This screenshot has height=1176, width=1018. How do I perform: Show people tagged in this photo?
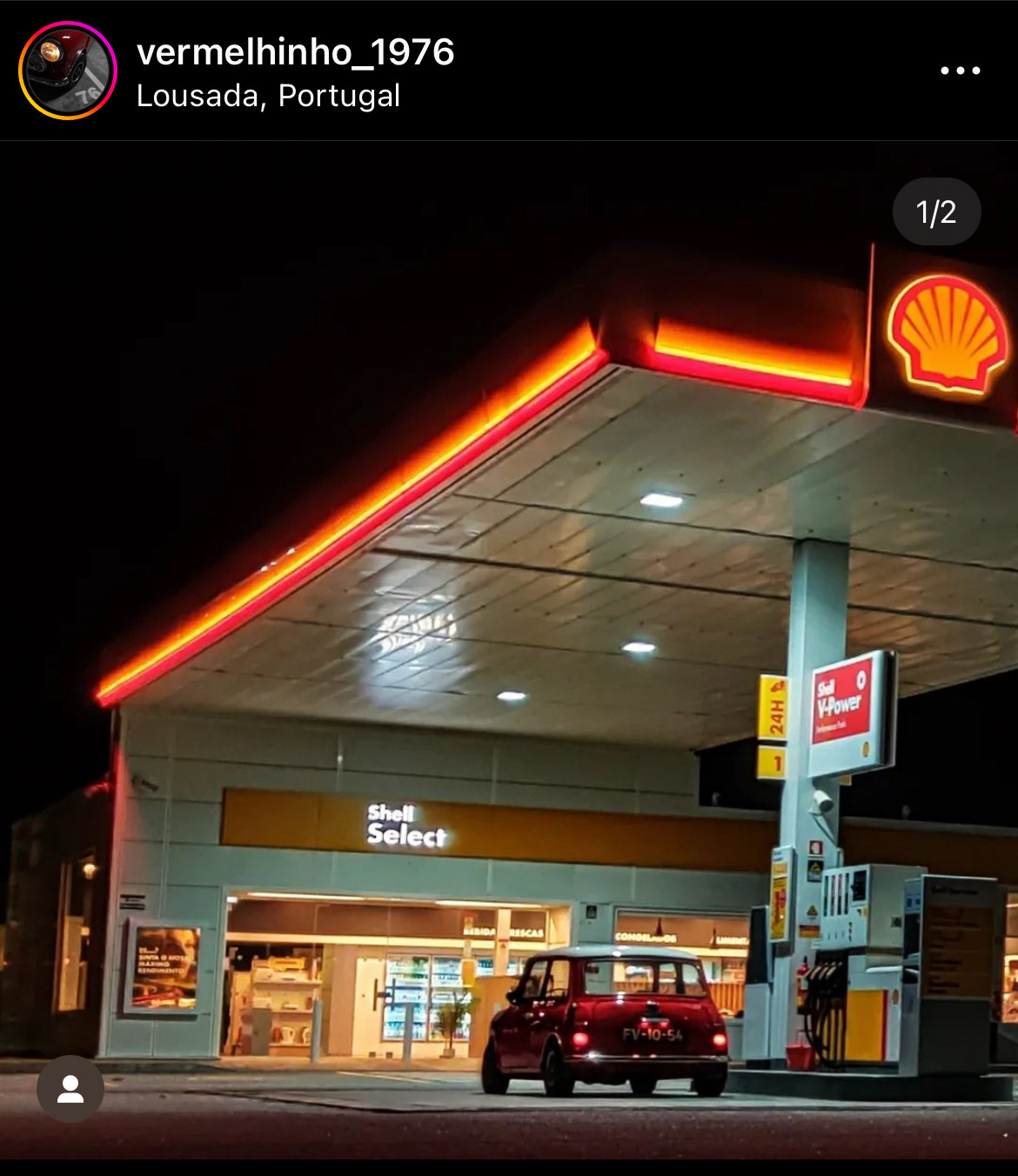[x=70, y=1089]
